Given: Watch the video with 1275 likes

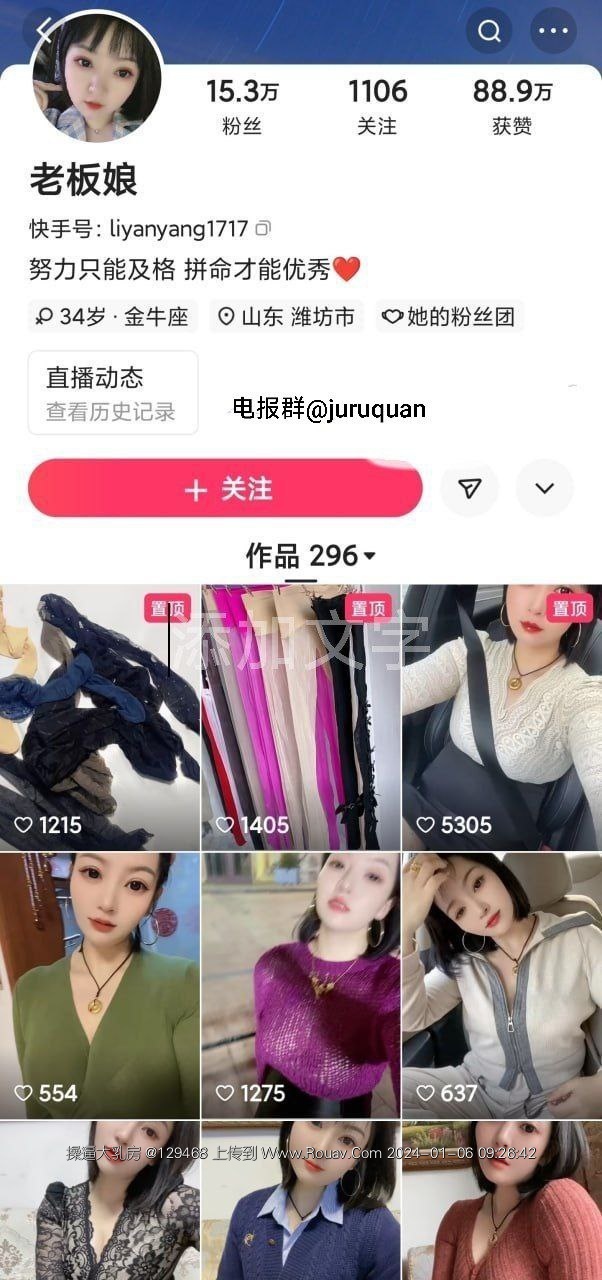Looking at the screenshot, I should (x=300, y=985).
